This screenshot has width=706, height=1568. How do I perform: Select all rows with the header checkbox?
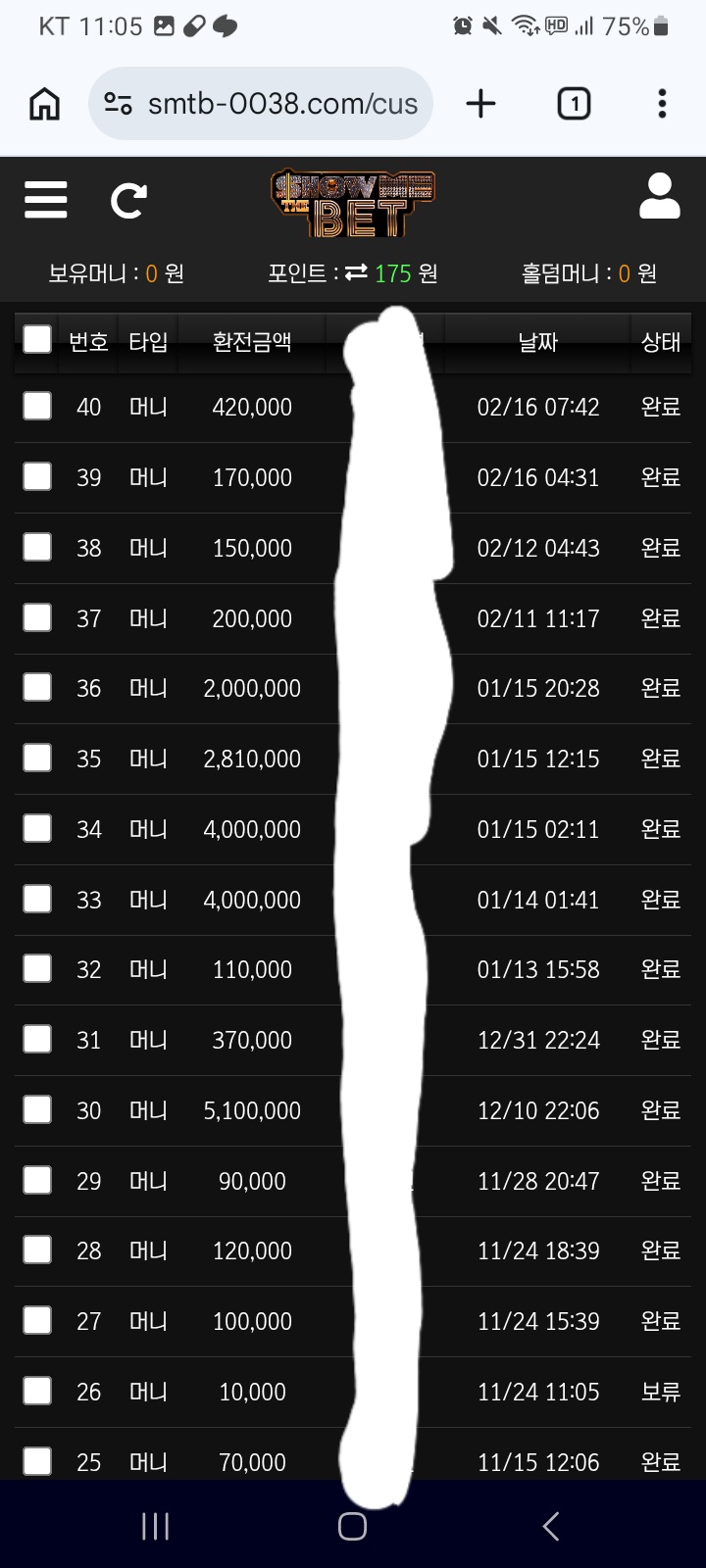(x=37, y=339)
